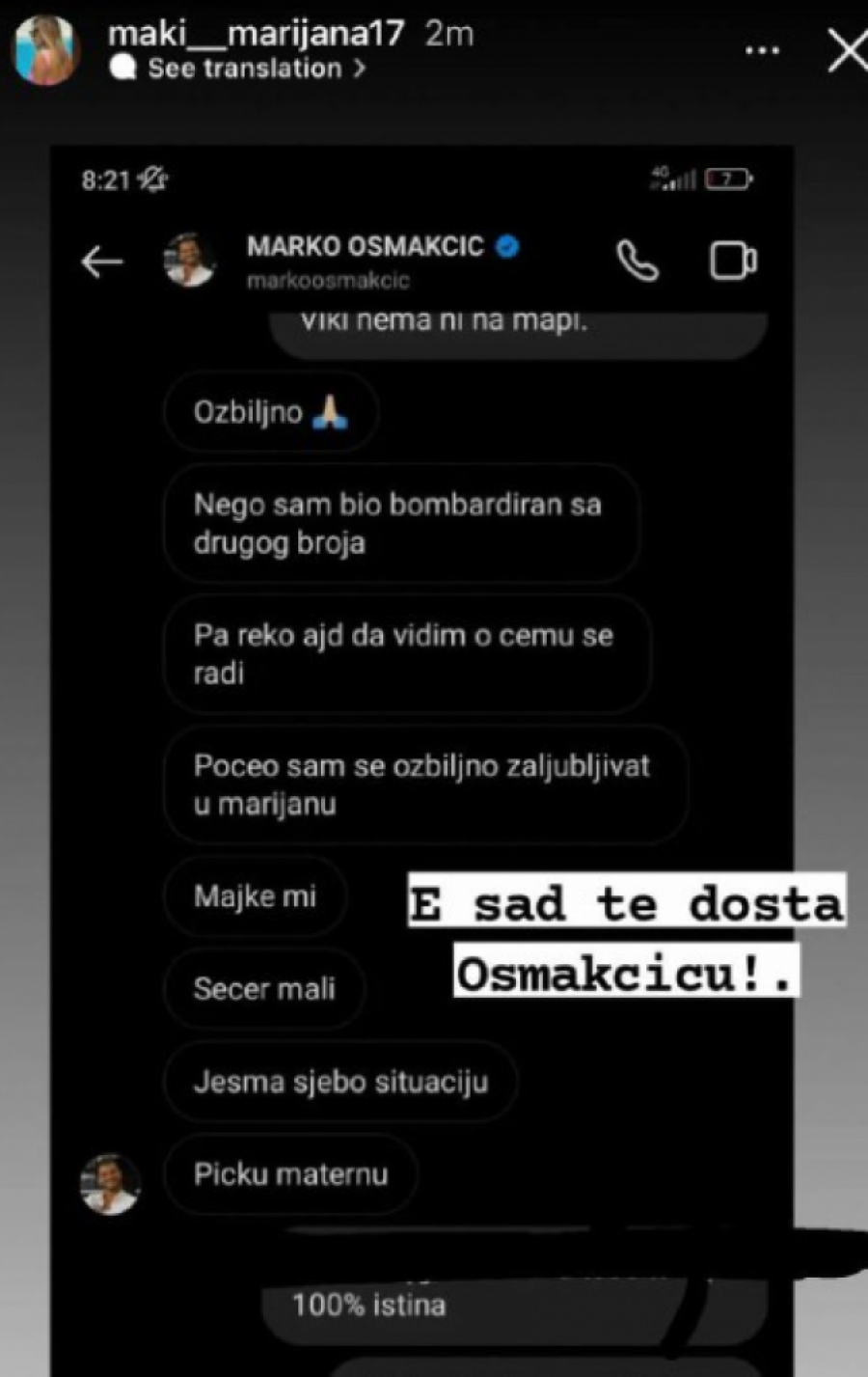
Task: Open maki__marijana17 profile picture
Action: (x=45, y=50)
